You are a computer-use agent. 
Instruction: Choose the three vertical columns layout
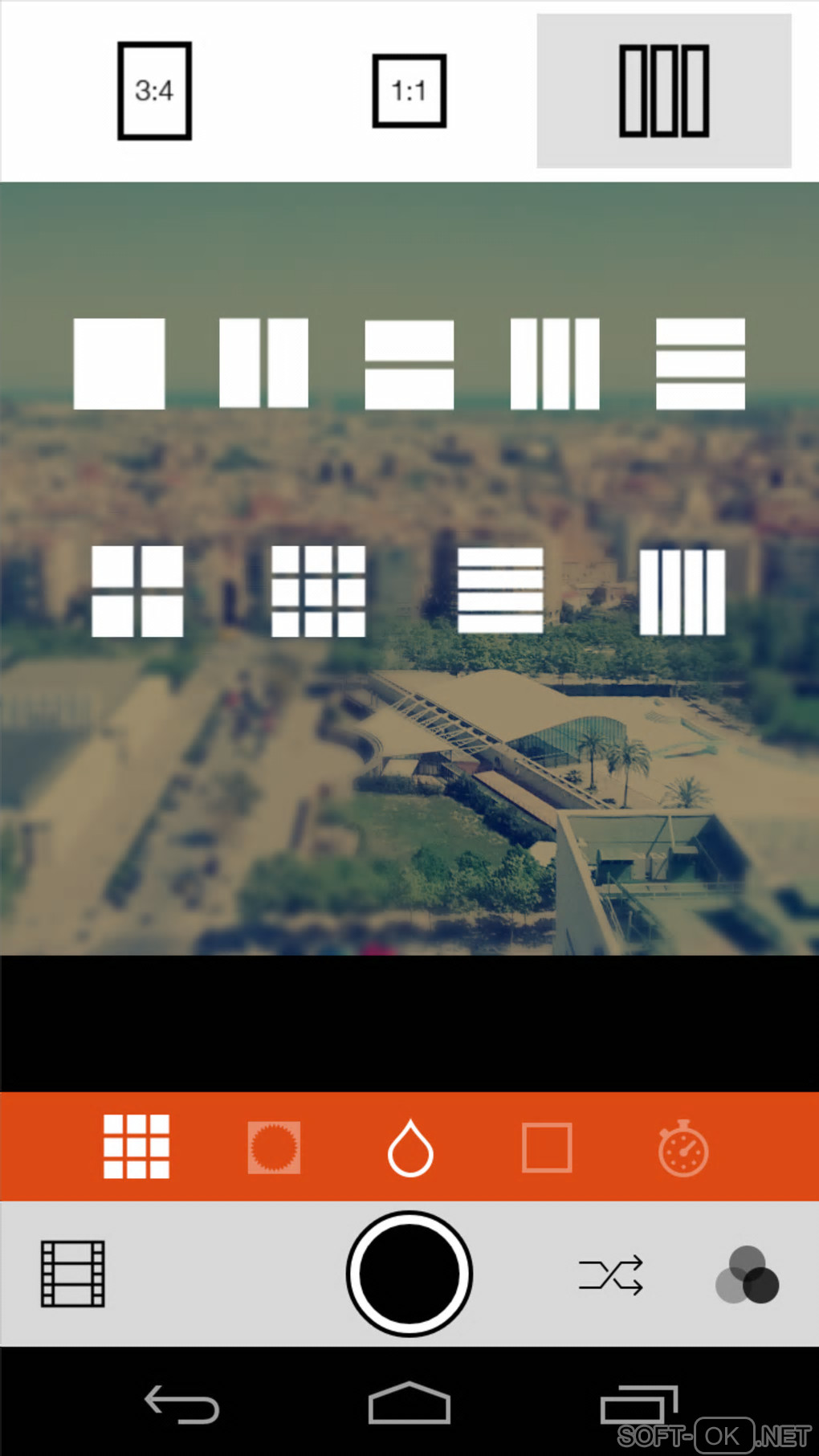554,364
